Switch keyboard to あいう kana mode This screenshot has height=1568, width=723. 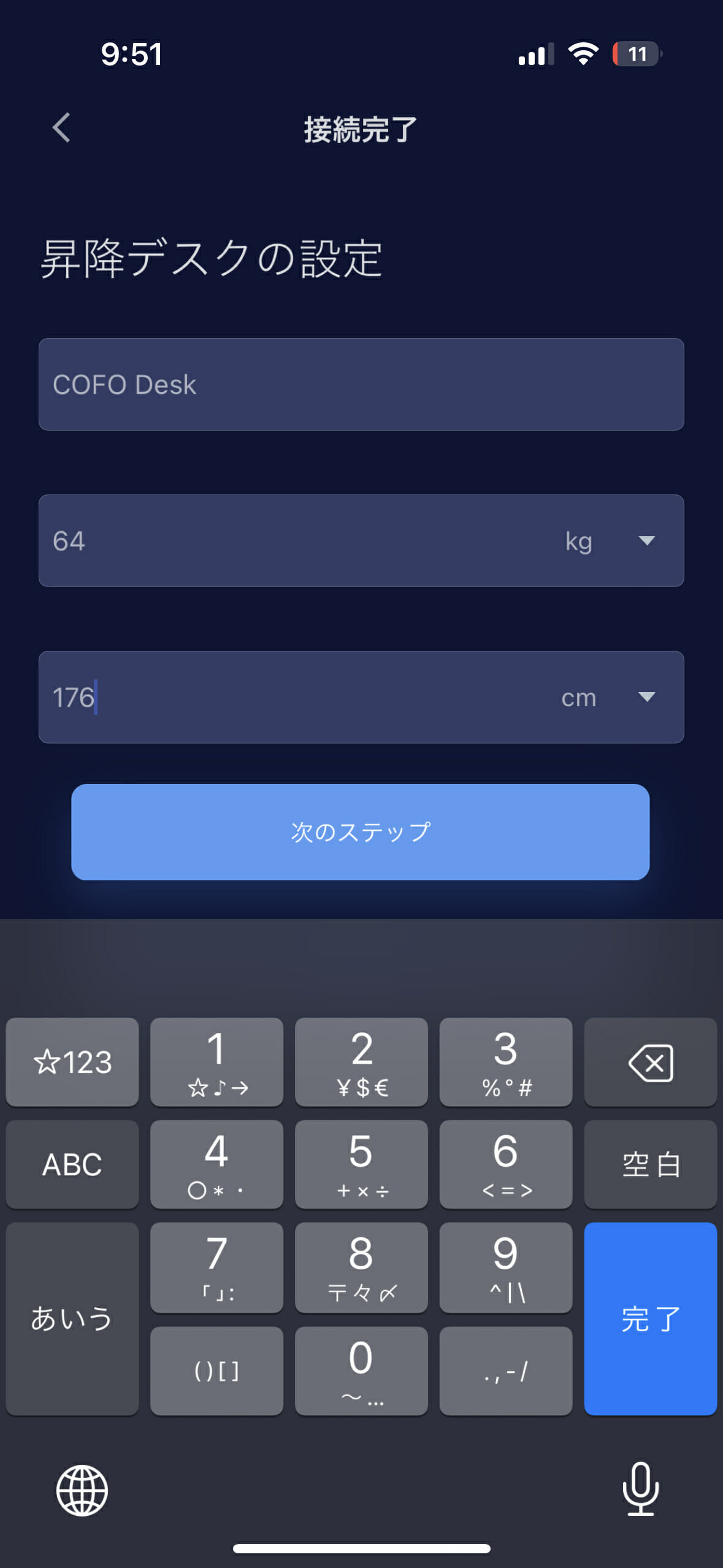pyautogui.click(x=72, y=1319)
